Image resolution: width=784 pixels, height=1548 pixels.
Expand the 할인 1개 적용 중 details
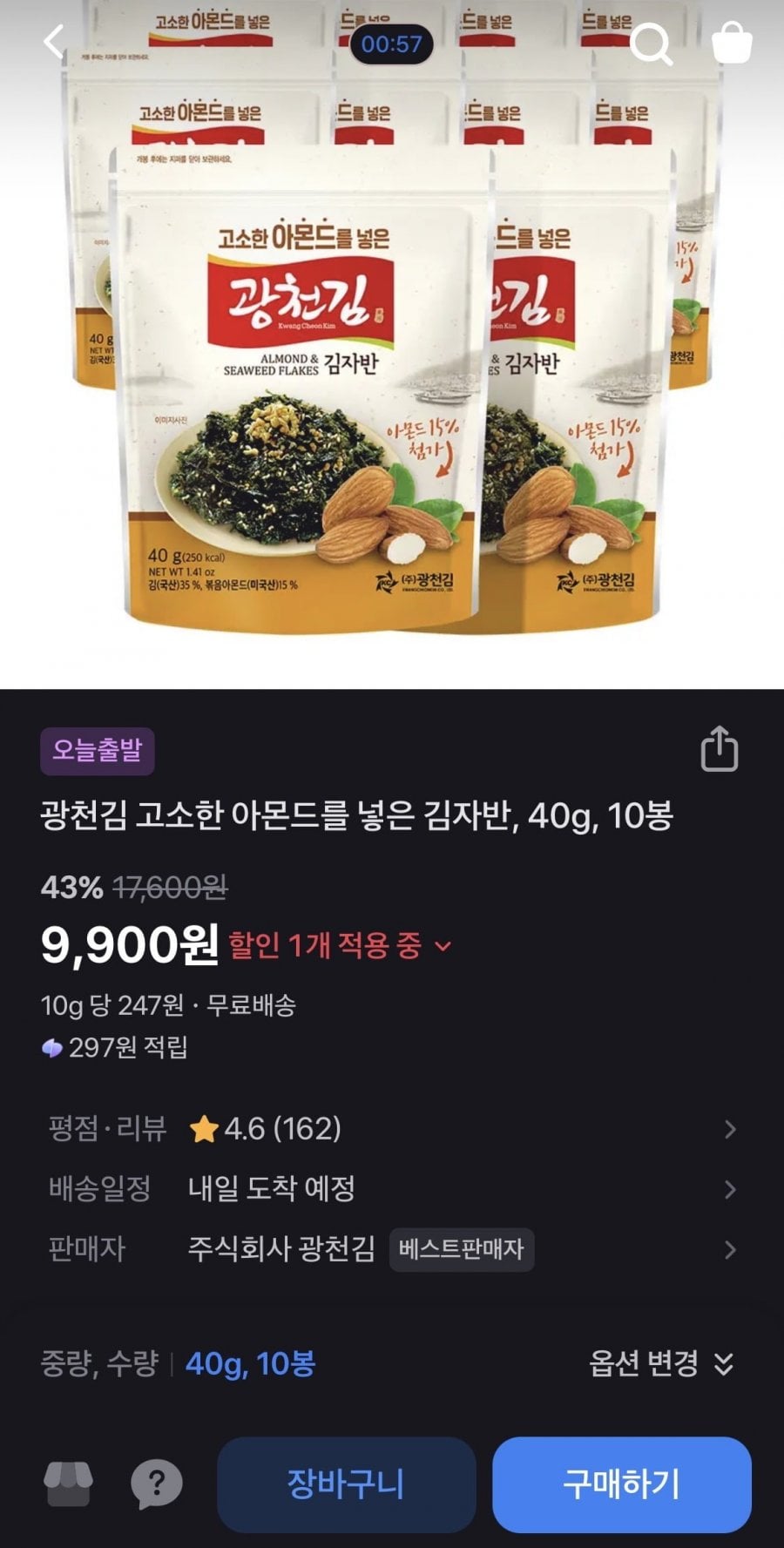(340, 945)
